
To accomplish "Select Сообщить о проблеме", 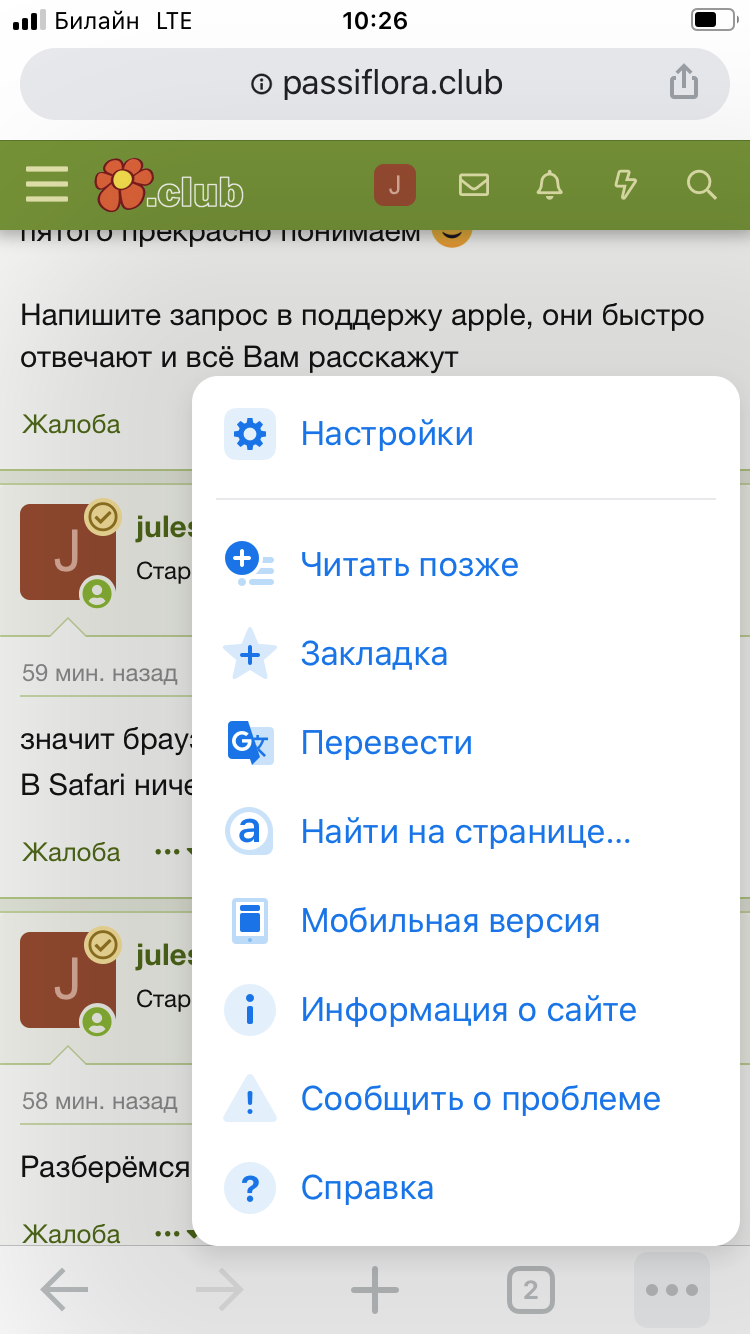I will (x=480, y=1099).
